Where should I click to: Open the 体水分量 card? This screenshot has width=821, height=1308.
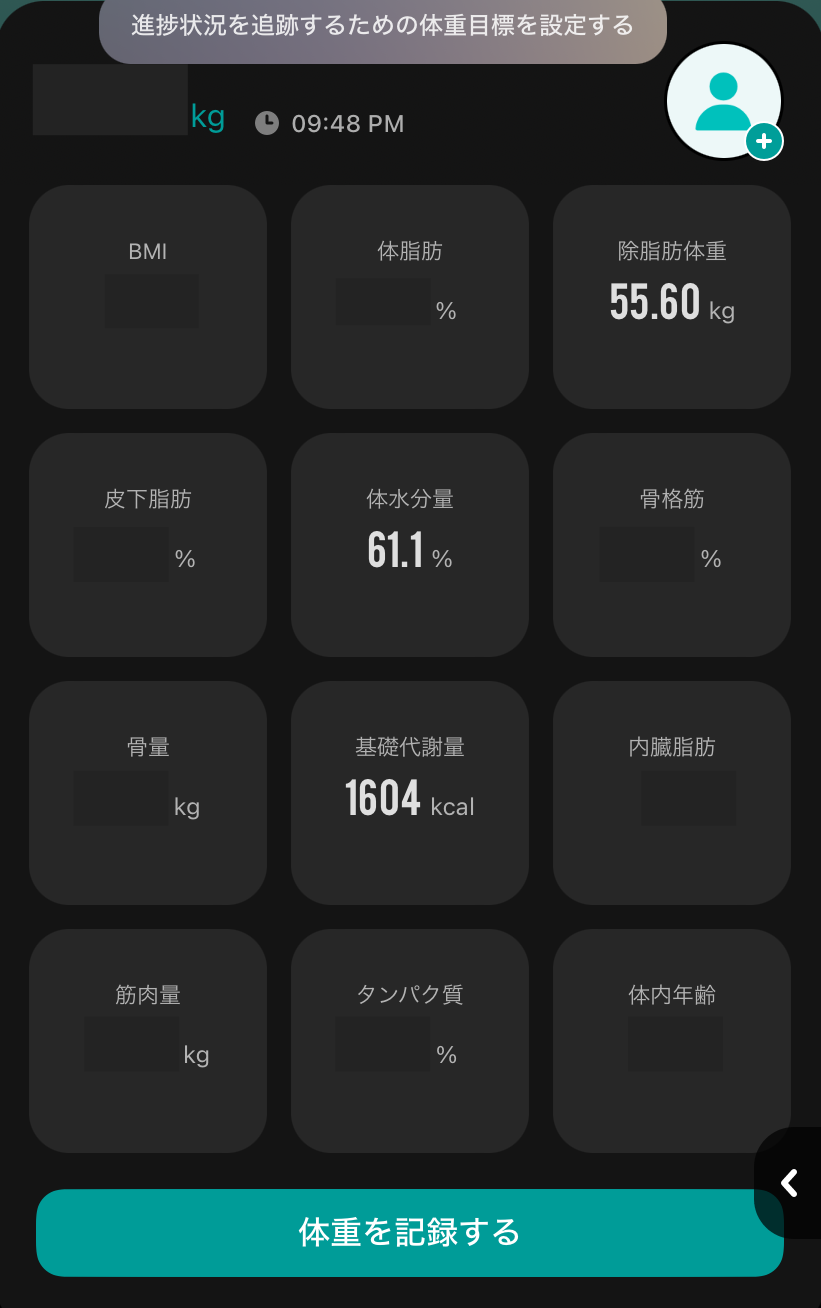click(x=410, y=545)
